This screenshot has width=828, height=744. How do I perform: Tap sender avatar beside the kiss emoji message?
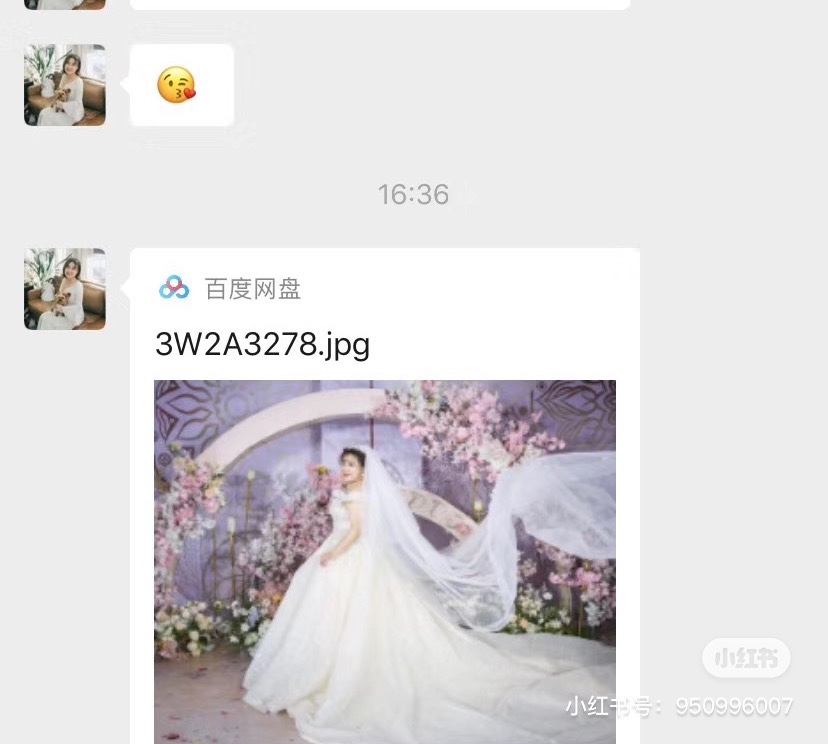[65, 85]
